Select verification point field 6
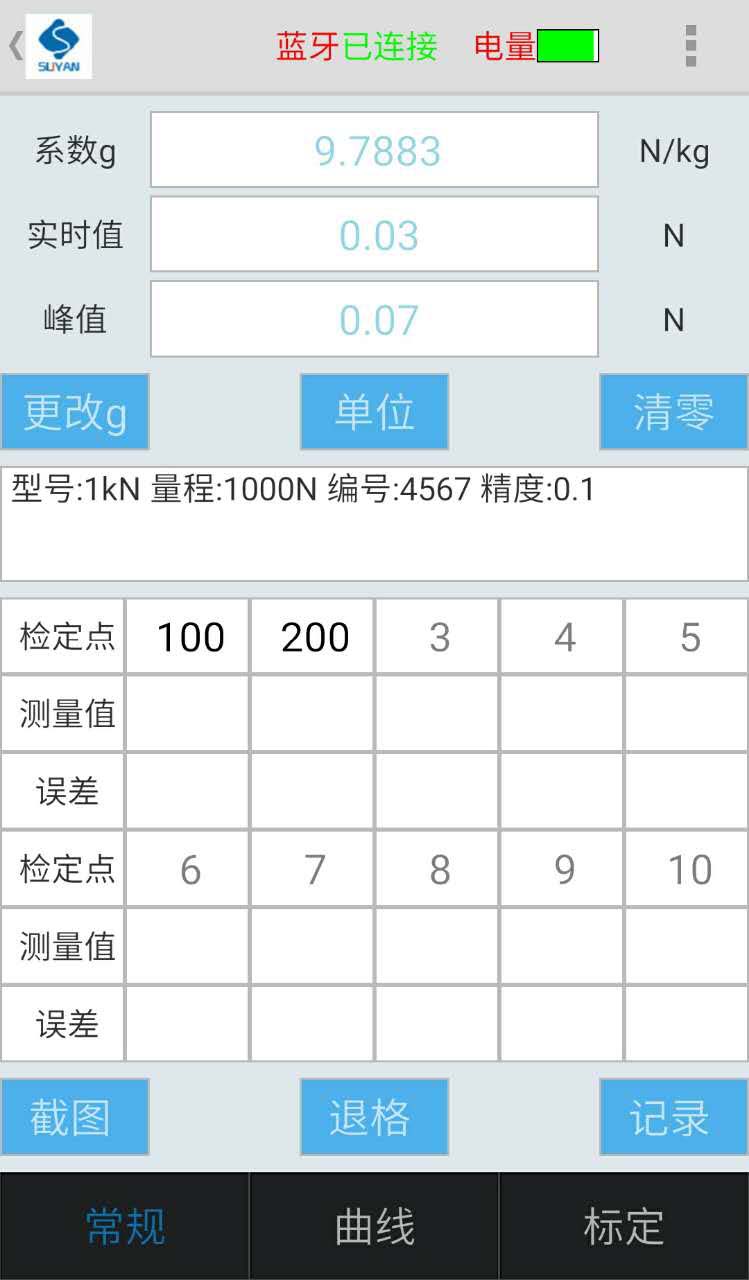The width and height of the screenshot is (749, 1280). (x=188, y=869)
